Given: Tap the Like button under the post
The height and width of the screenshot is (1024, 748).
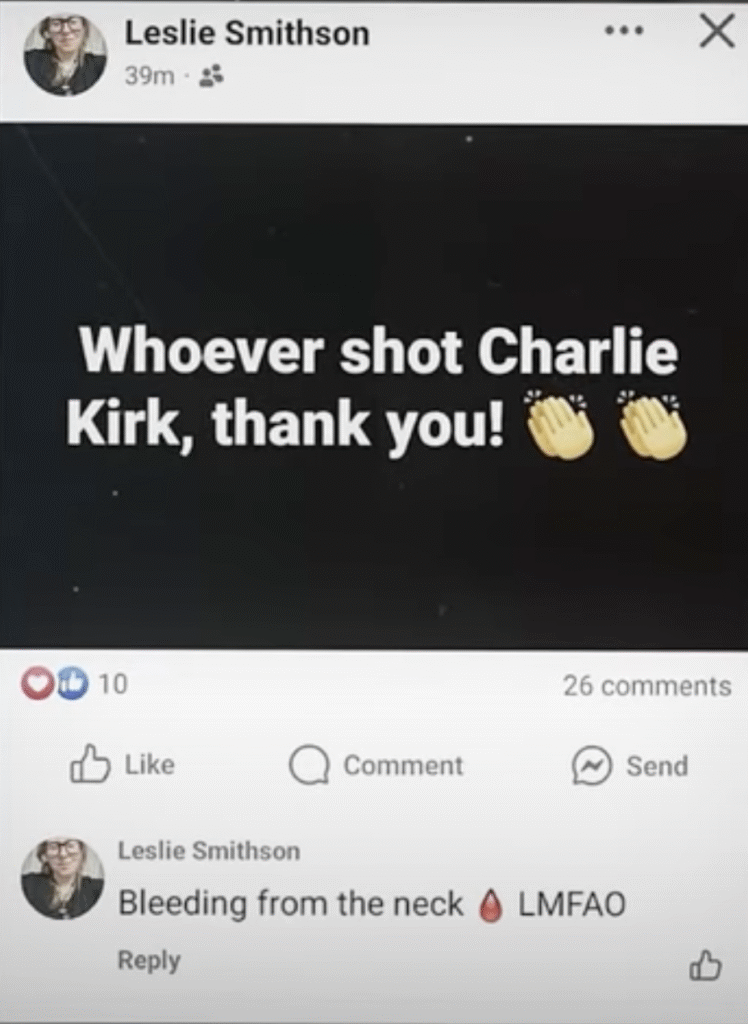Looking at the screenshot, I should [x=123, y=765].
